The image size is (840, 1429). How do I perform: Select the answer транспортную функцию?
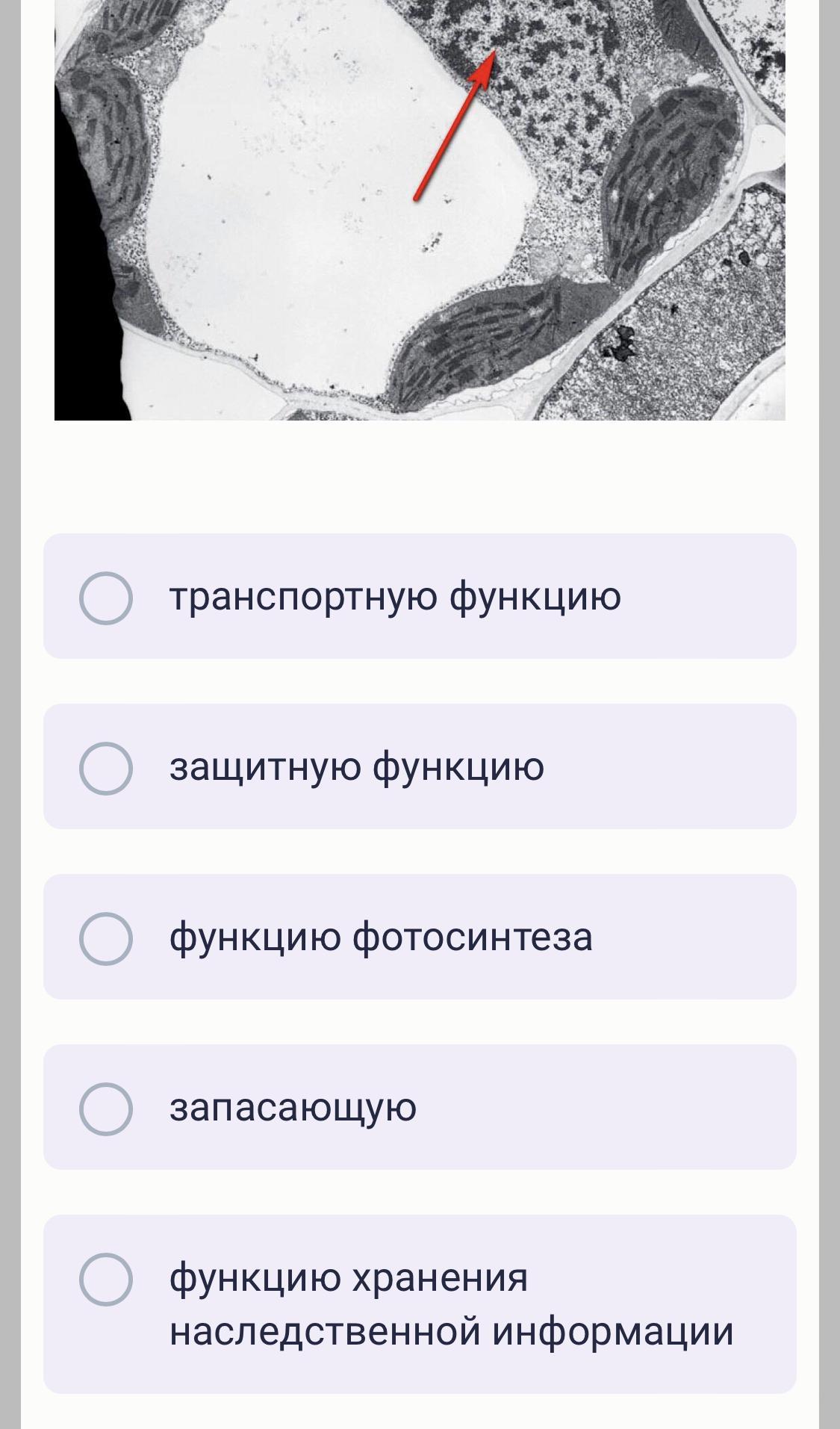[x=420, y=596]
